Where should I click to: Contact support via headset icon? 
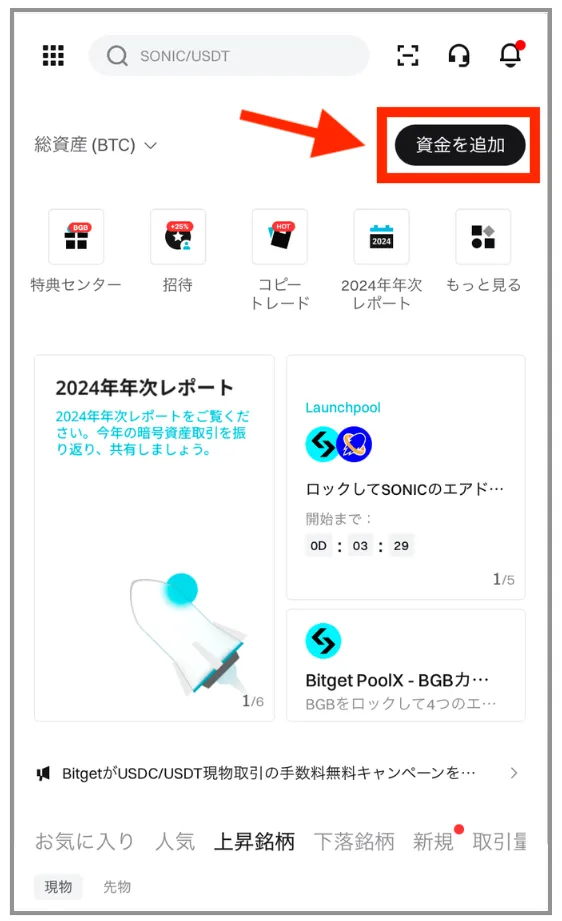point(459,56)
